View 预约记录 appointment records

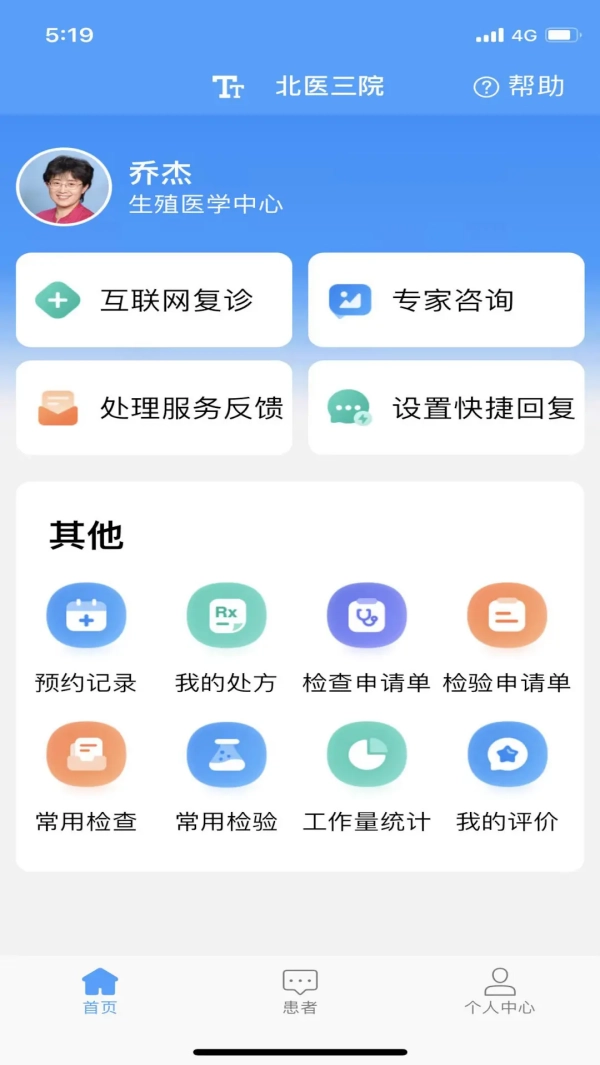(86, 638)
